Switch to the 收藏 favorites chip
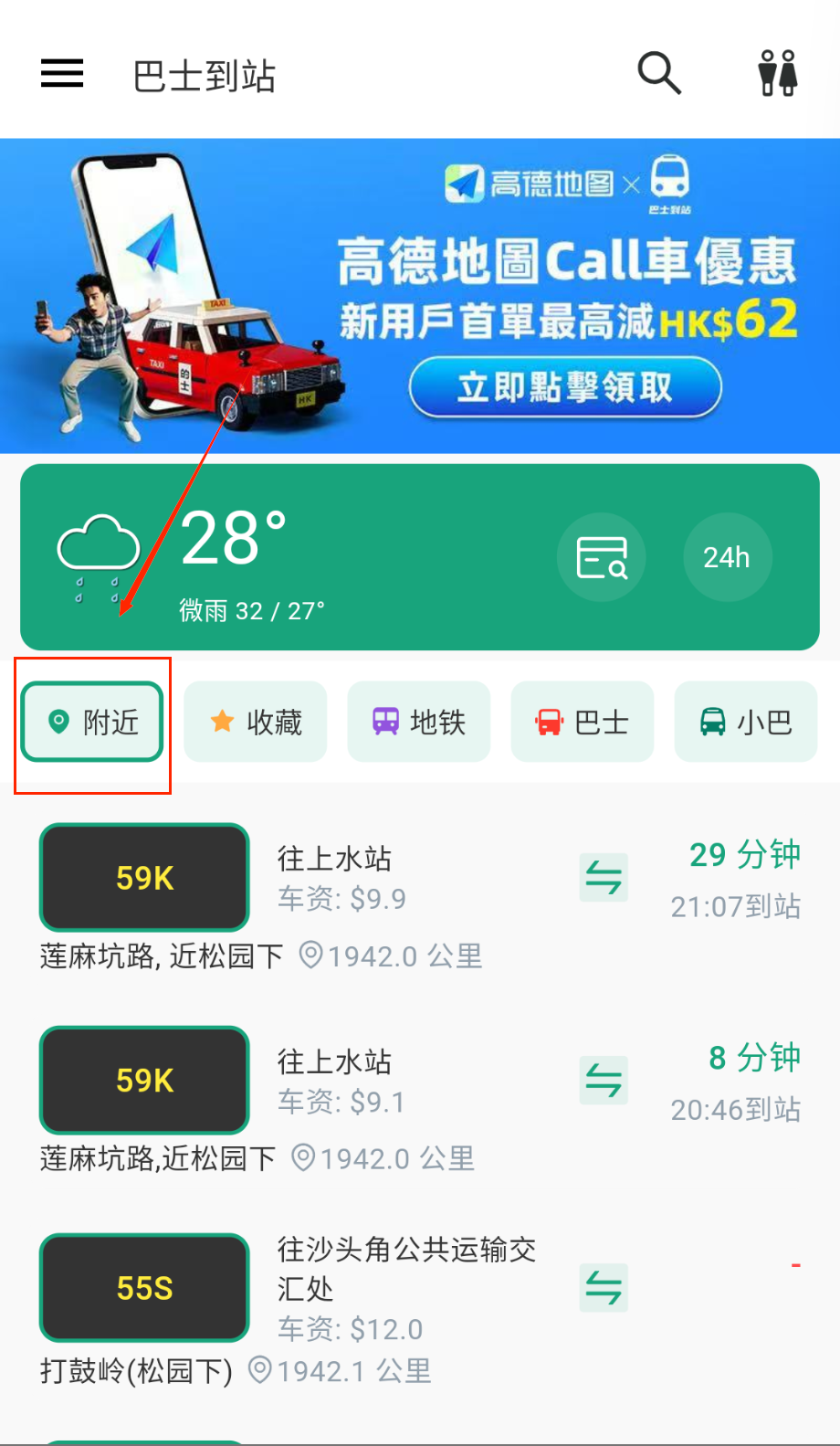 [x=256, y=722]
